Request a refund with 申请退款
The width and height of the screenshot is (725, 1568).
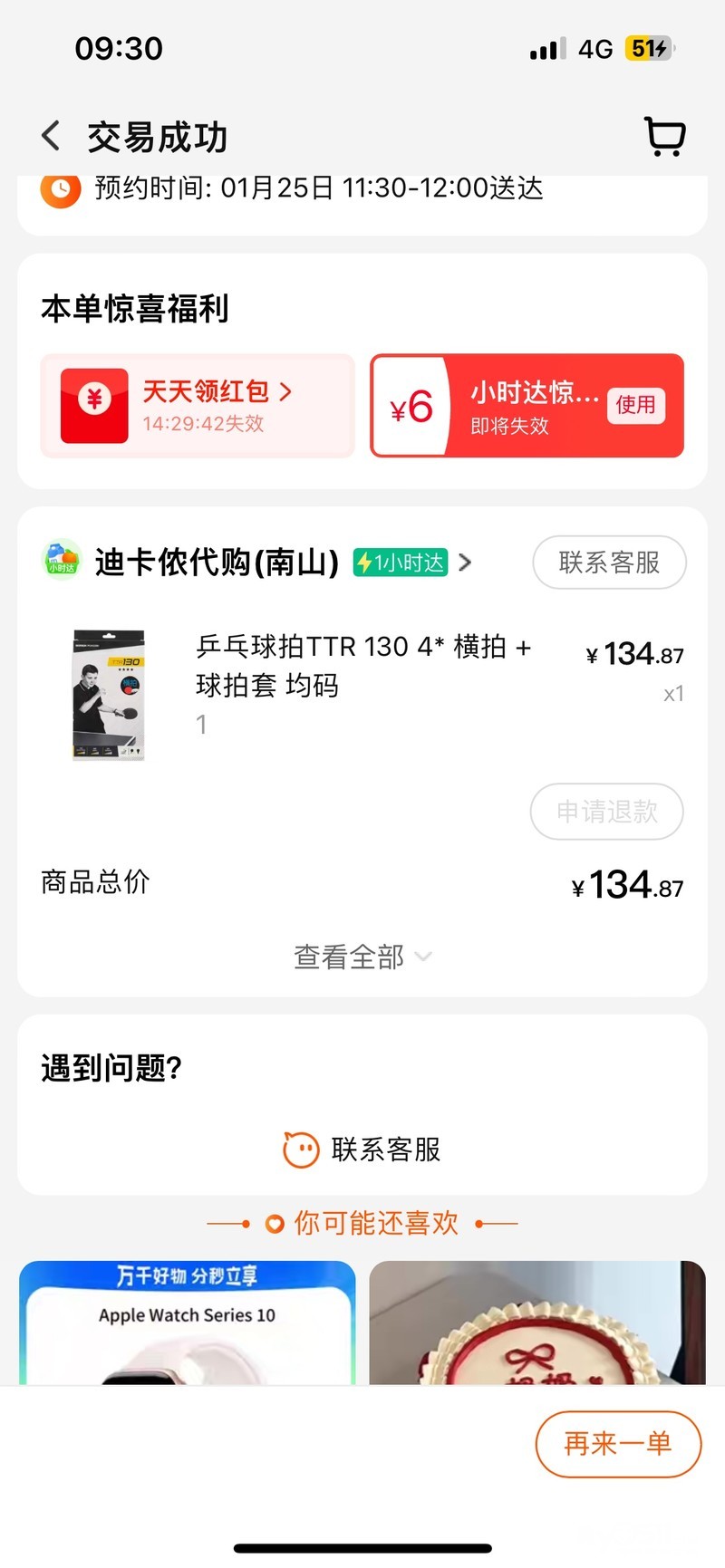tap(606, 812)
